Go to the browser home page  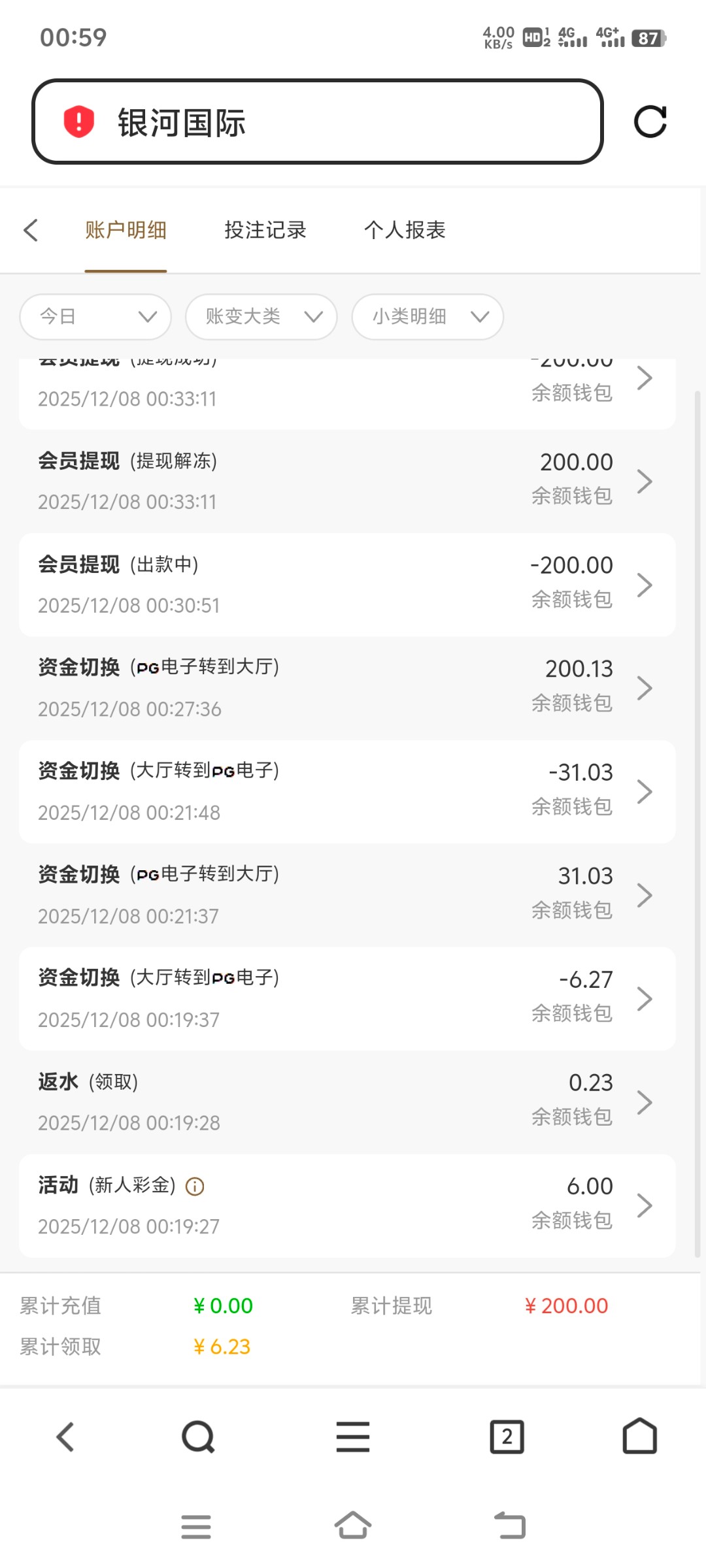[x=639, y=1437]
